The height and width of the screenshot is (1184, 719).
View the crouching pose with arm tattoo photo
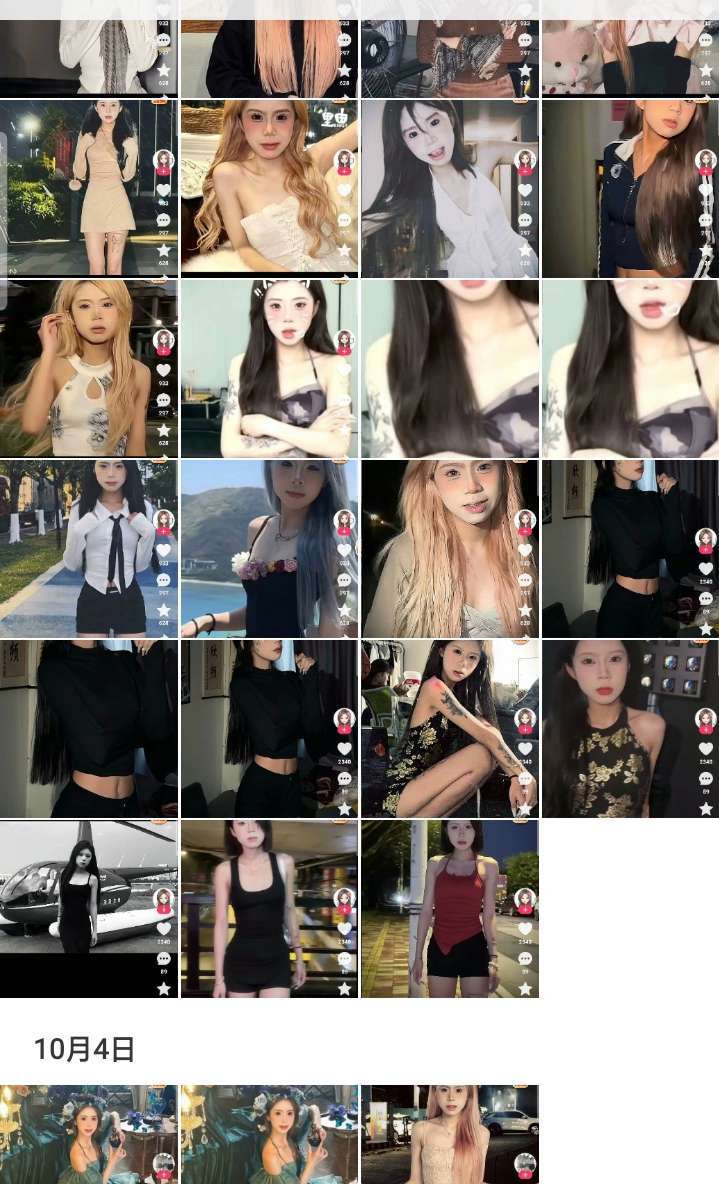point(449,728)
